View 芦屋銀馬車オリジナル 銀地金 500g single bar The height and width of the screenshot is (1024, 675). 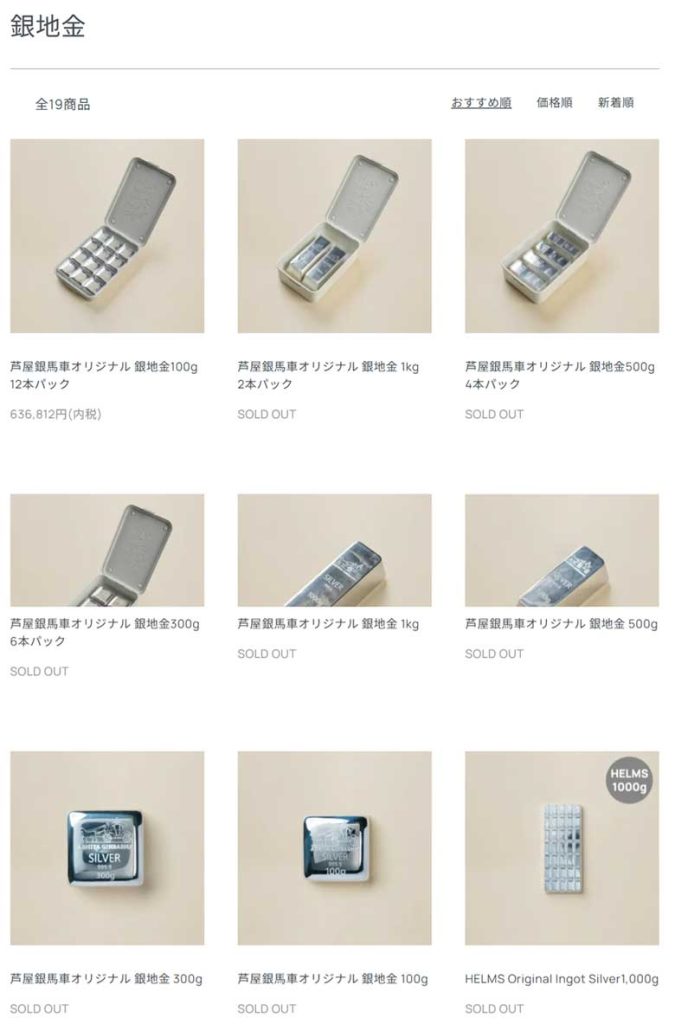click(x=561, y=550)
